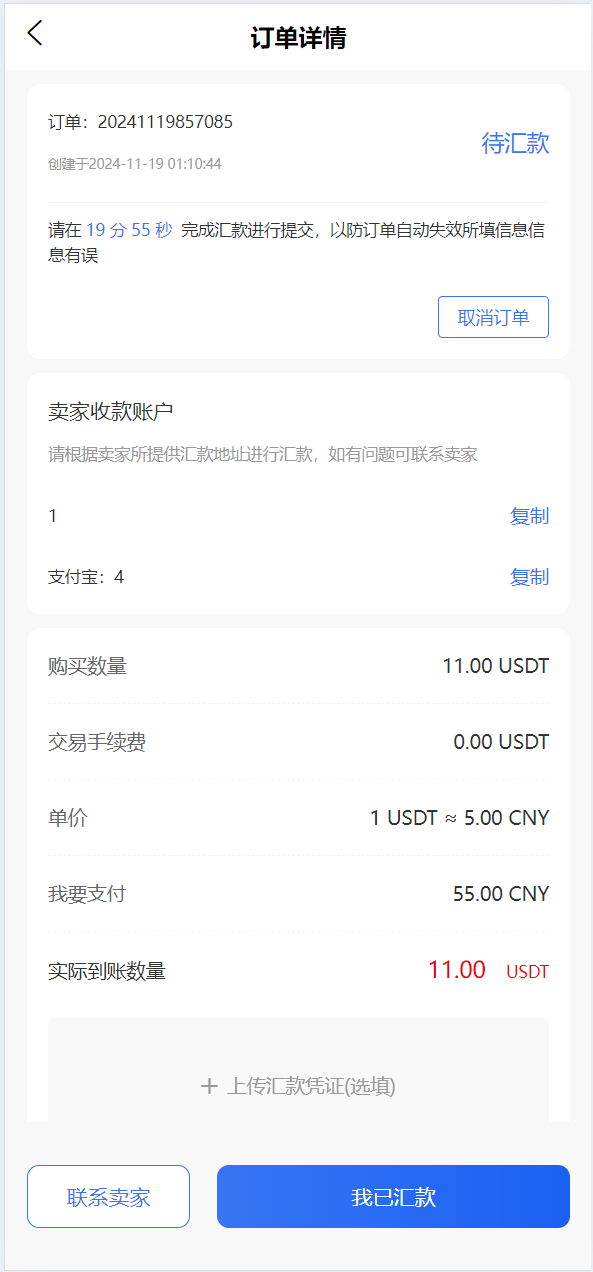Upload payment proof via 上传汇款凭证

point(298,1086)
